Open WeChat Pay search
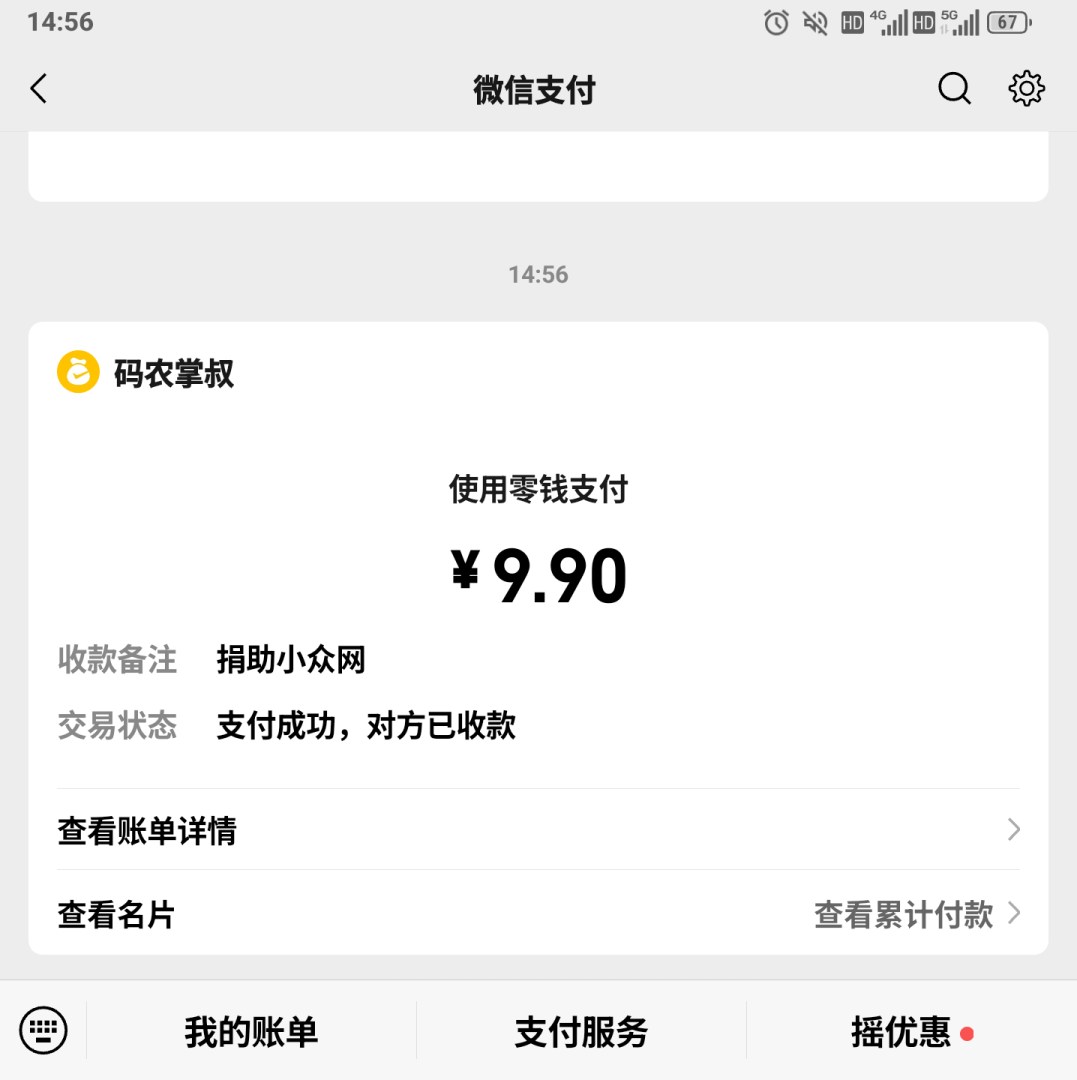The image size is (1077, 1080). click(x=953, y=88)
